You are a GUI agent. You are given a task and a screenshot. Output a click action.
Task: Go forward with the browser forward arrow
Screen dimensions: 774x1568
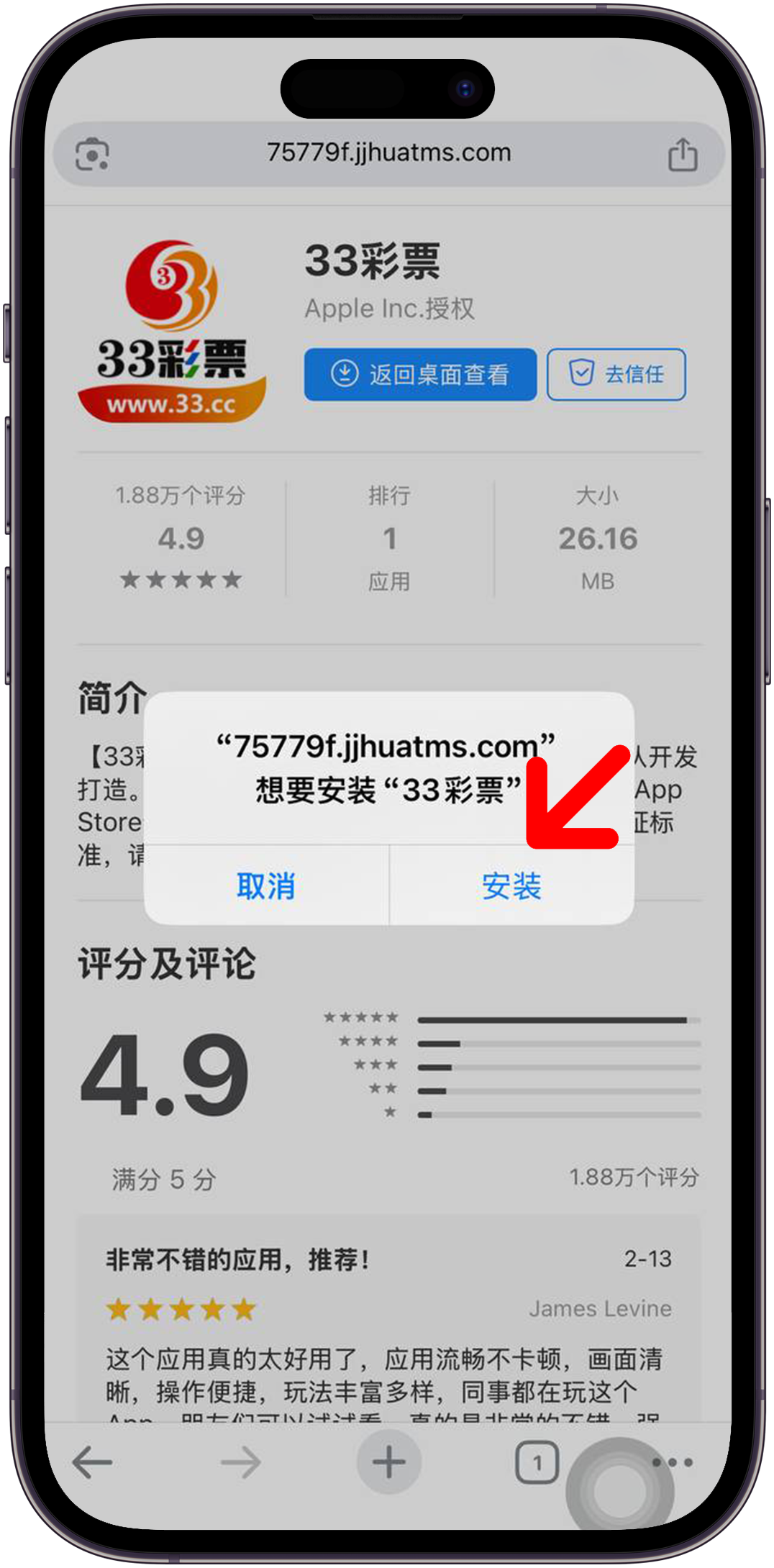[240, 1462]
